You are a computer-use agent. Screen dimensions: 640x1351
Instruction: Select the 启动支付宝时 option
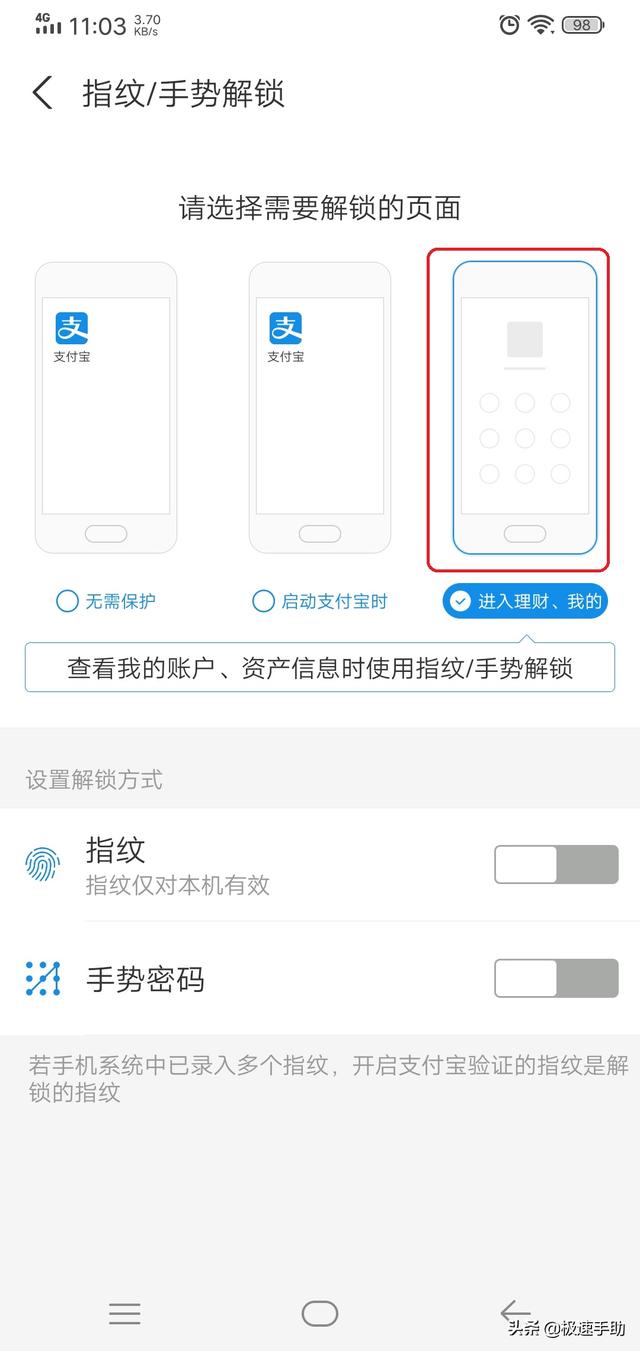tap(319, 601)
